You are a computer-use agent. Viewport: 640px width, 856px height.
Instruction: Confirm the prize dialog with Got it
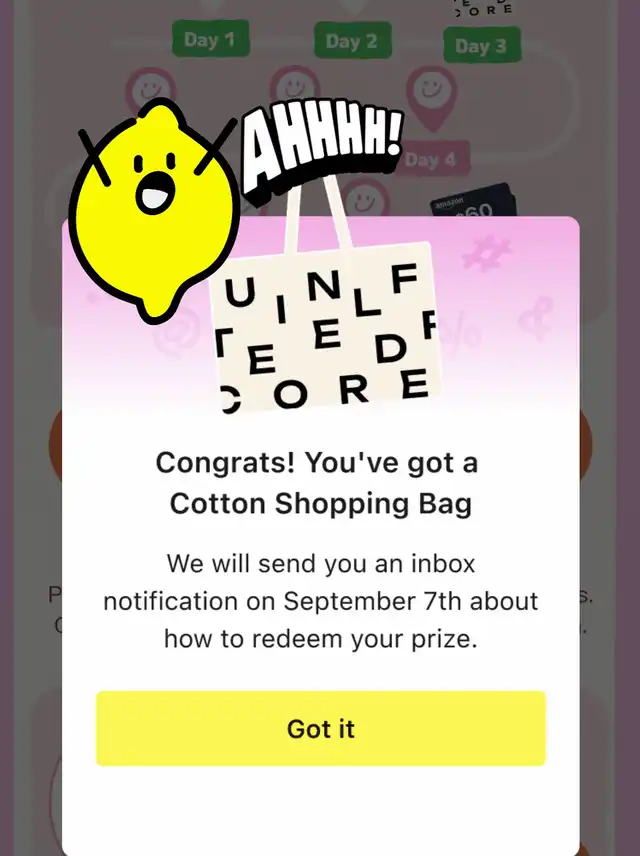[321, 729]
